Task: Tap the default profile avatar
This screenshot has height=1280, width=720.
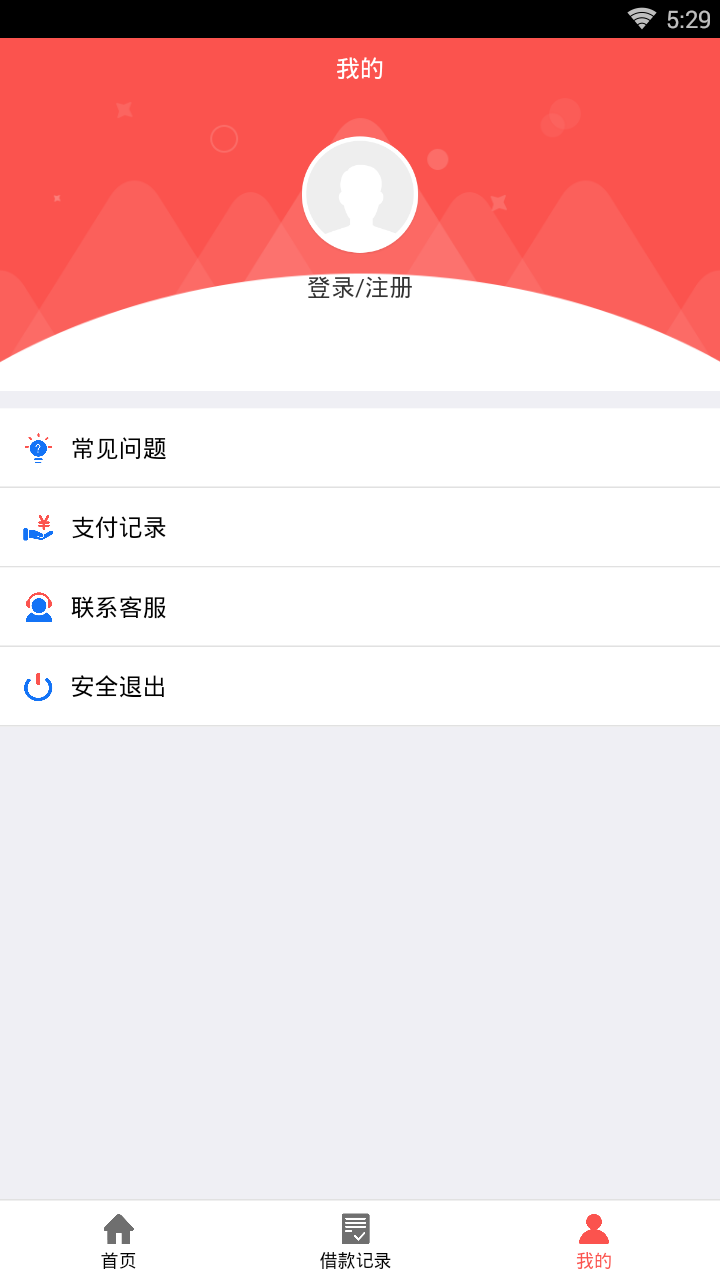Action: tap(360, 195)
